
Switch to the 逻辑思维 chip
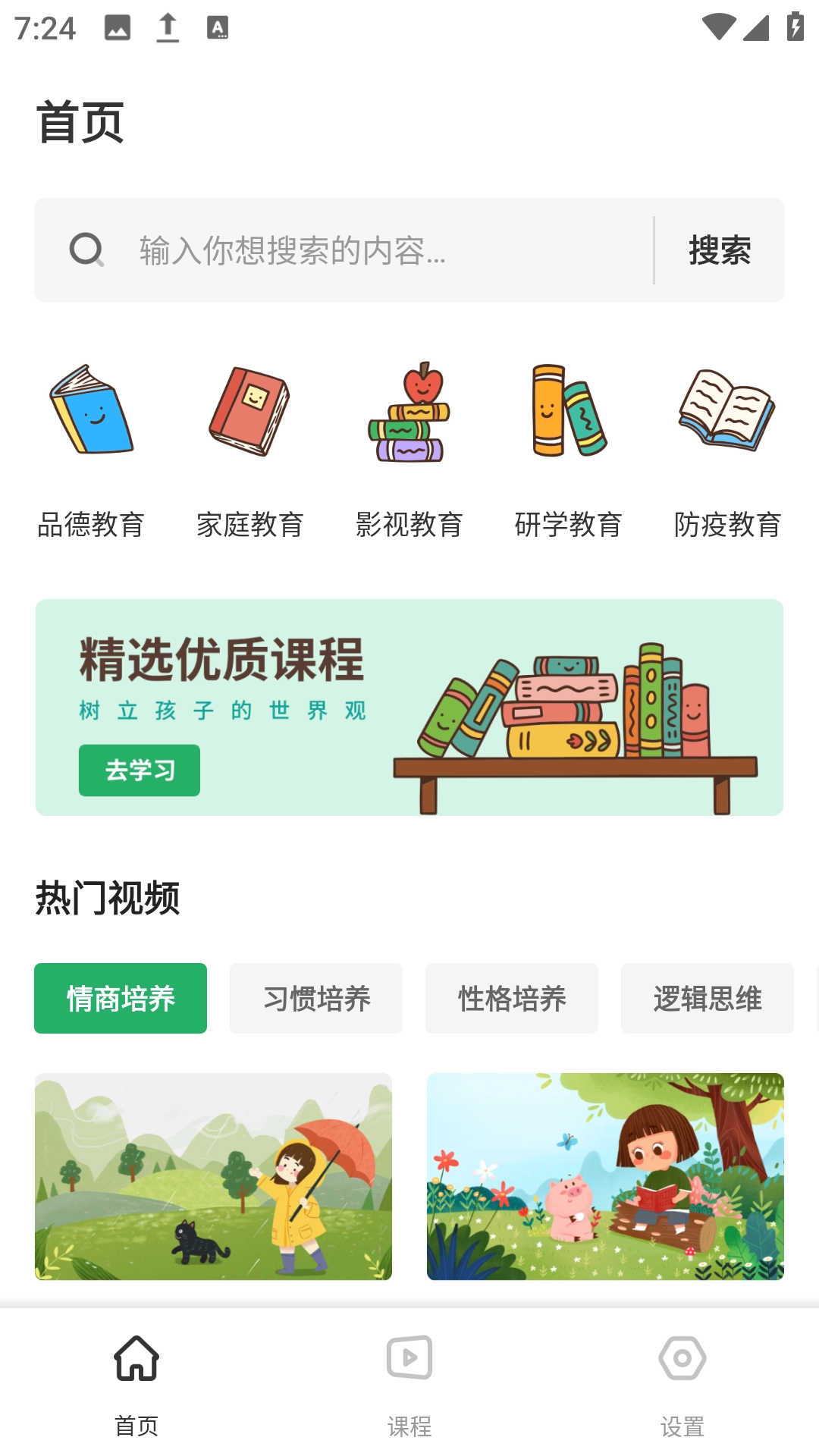707,998
